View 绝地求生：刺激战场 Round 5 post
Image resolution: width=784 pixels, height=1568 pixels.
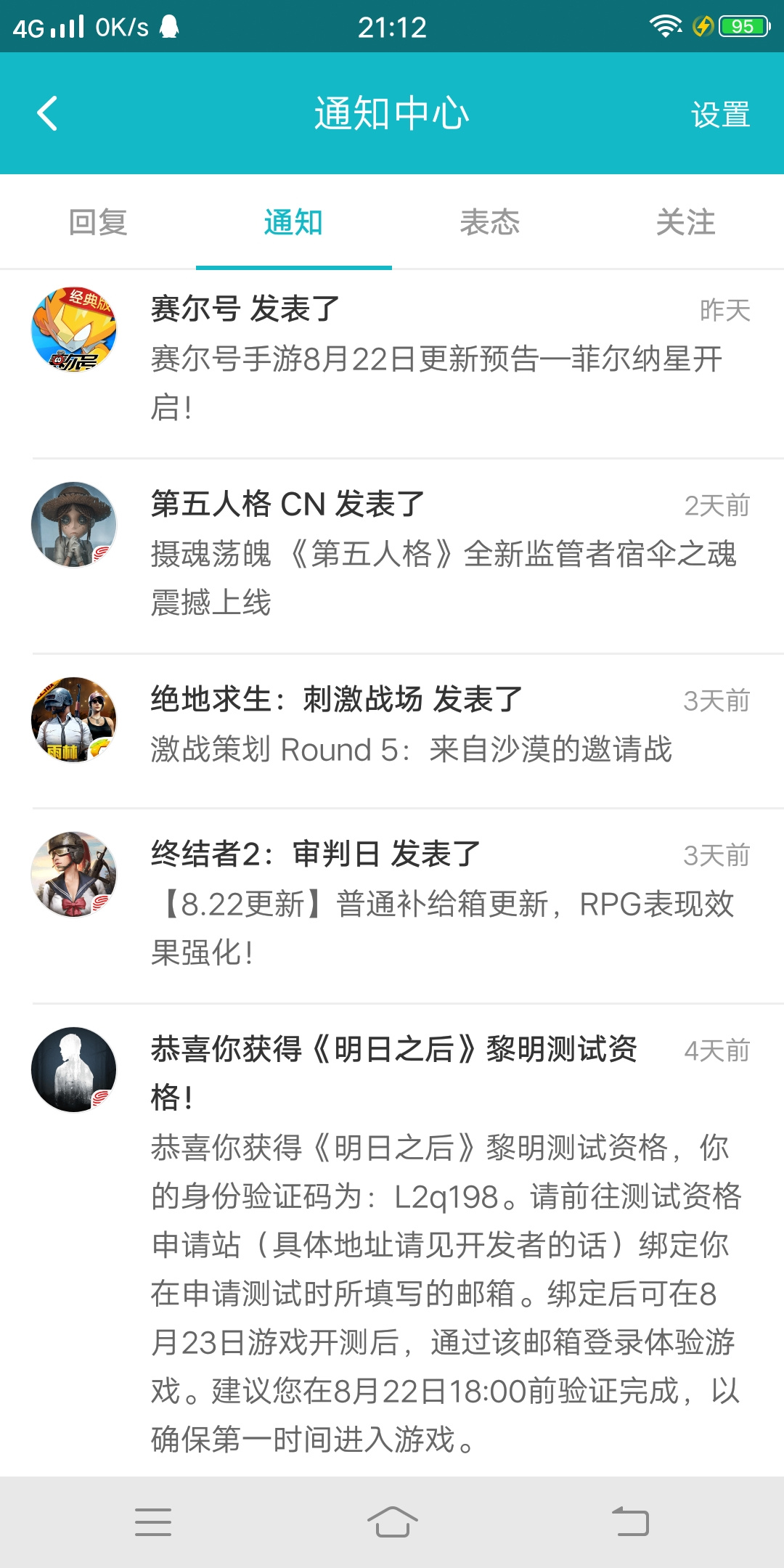point(392,731)
